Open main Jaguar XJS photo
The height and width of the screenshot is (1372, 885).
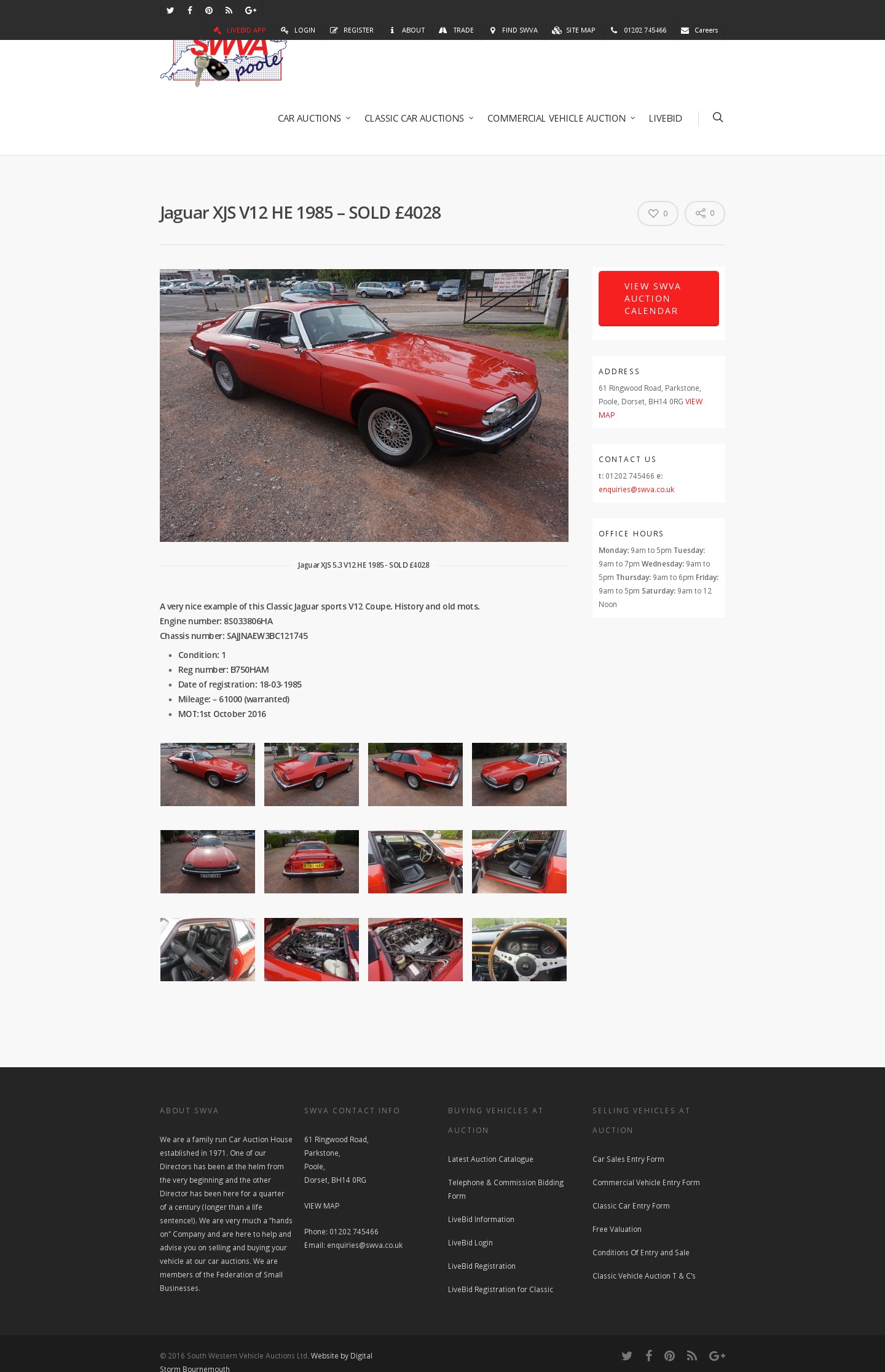pos(364,406)
